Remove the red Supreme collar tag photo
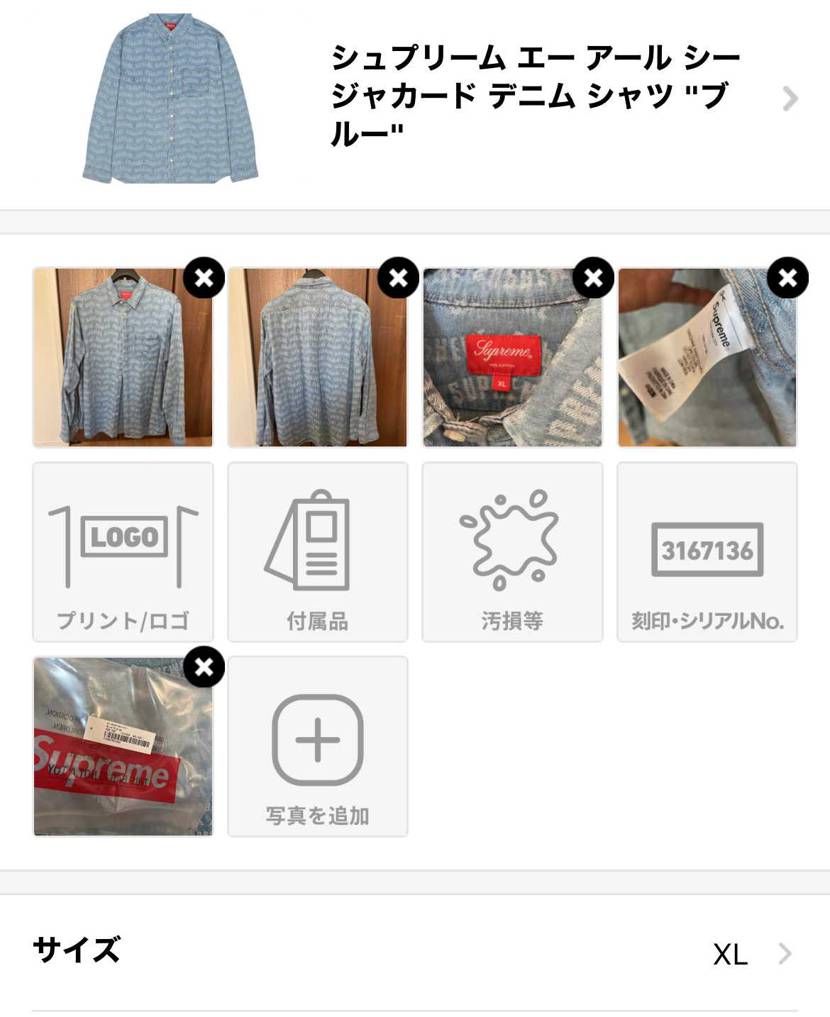Viewport: 830px width, 1017px height. tap(592, 279)
